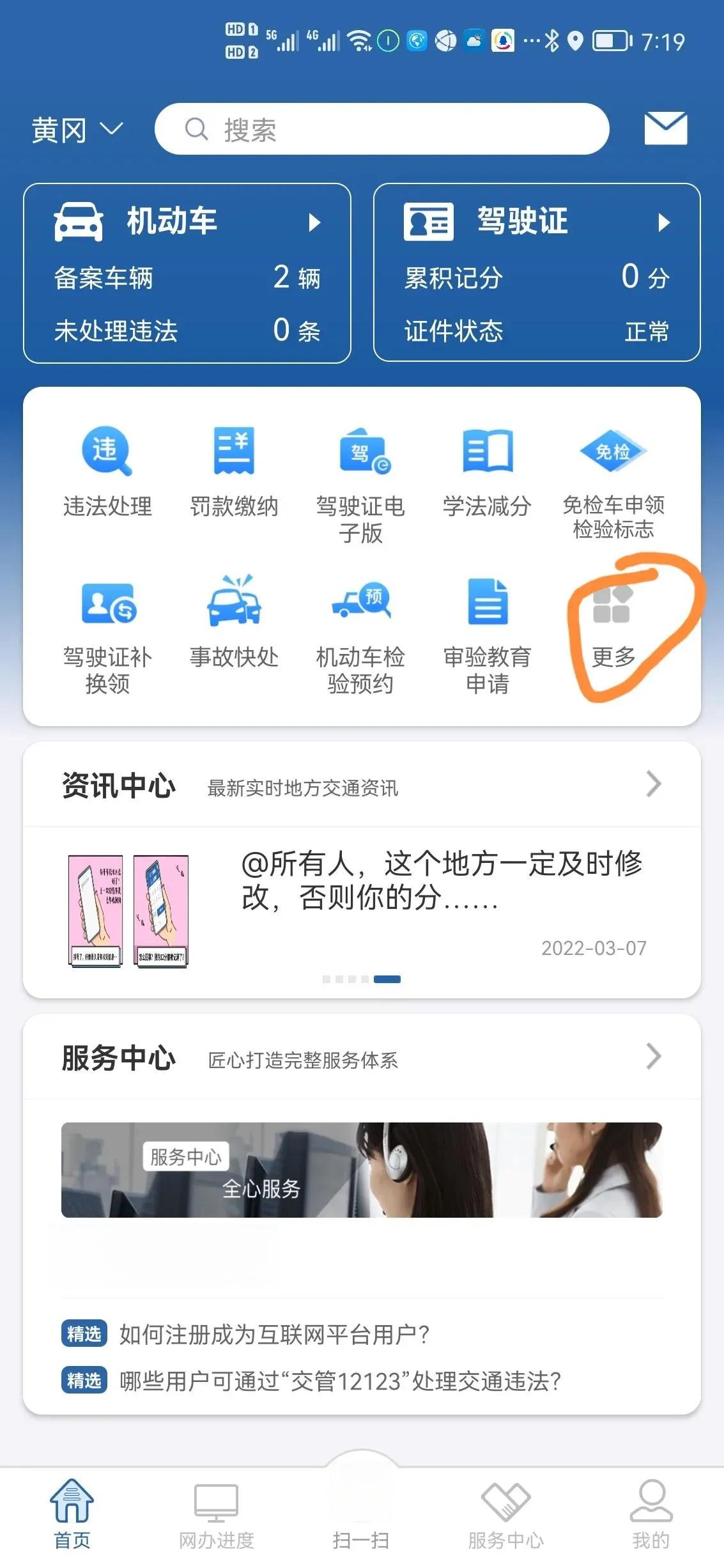Select the 驾驶证补换领 icon

point(106,623)
